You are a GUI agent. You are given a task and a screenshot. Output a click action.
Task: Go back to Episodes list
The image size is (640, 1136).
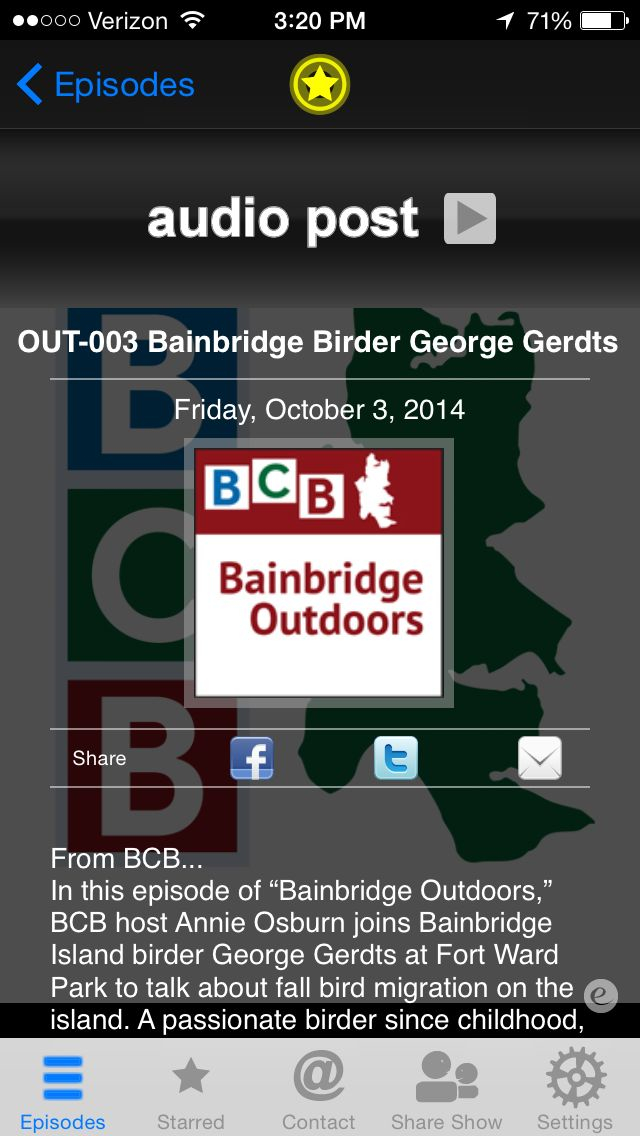click(105, 85)
